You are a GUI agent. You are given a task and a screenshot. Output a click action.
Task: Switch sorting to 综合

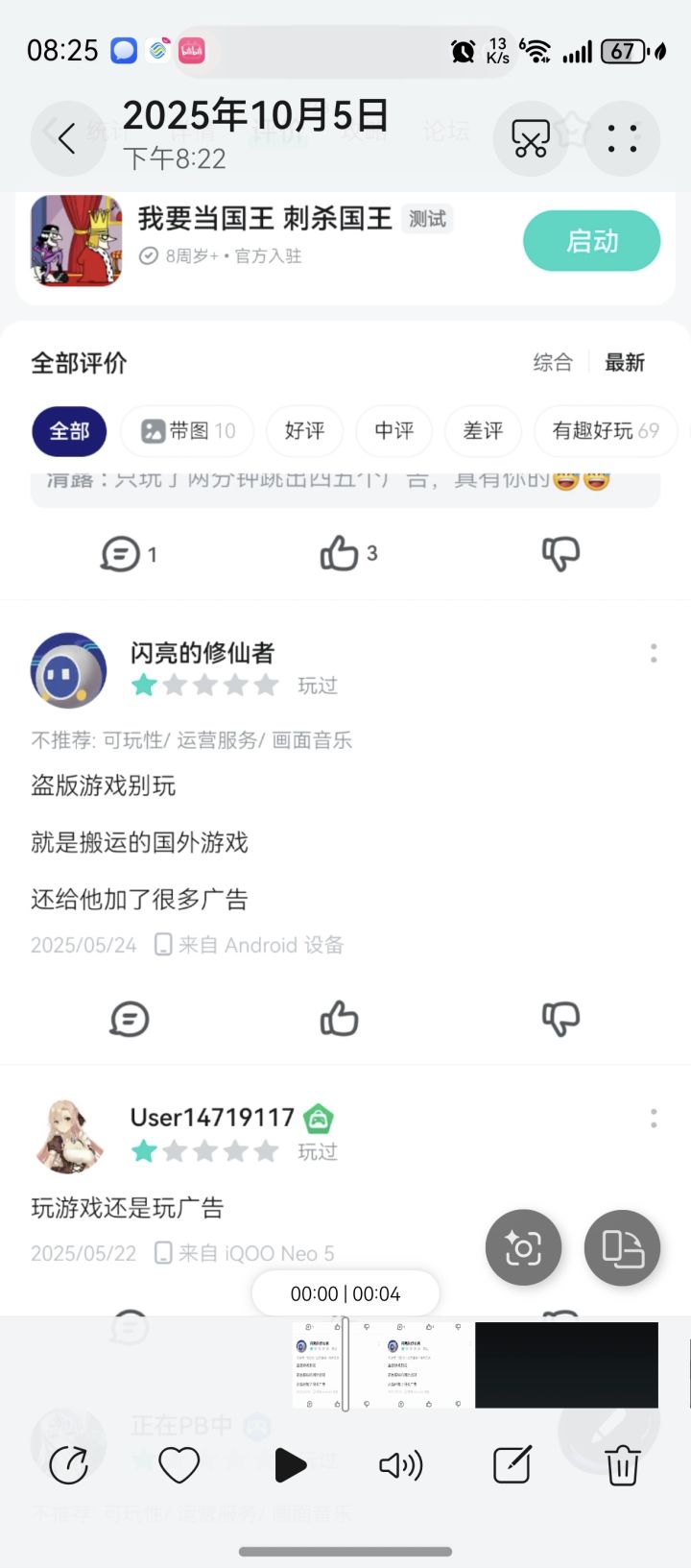pyautogui.click(x=551, y=362)
